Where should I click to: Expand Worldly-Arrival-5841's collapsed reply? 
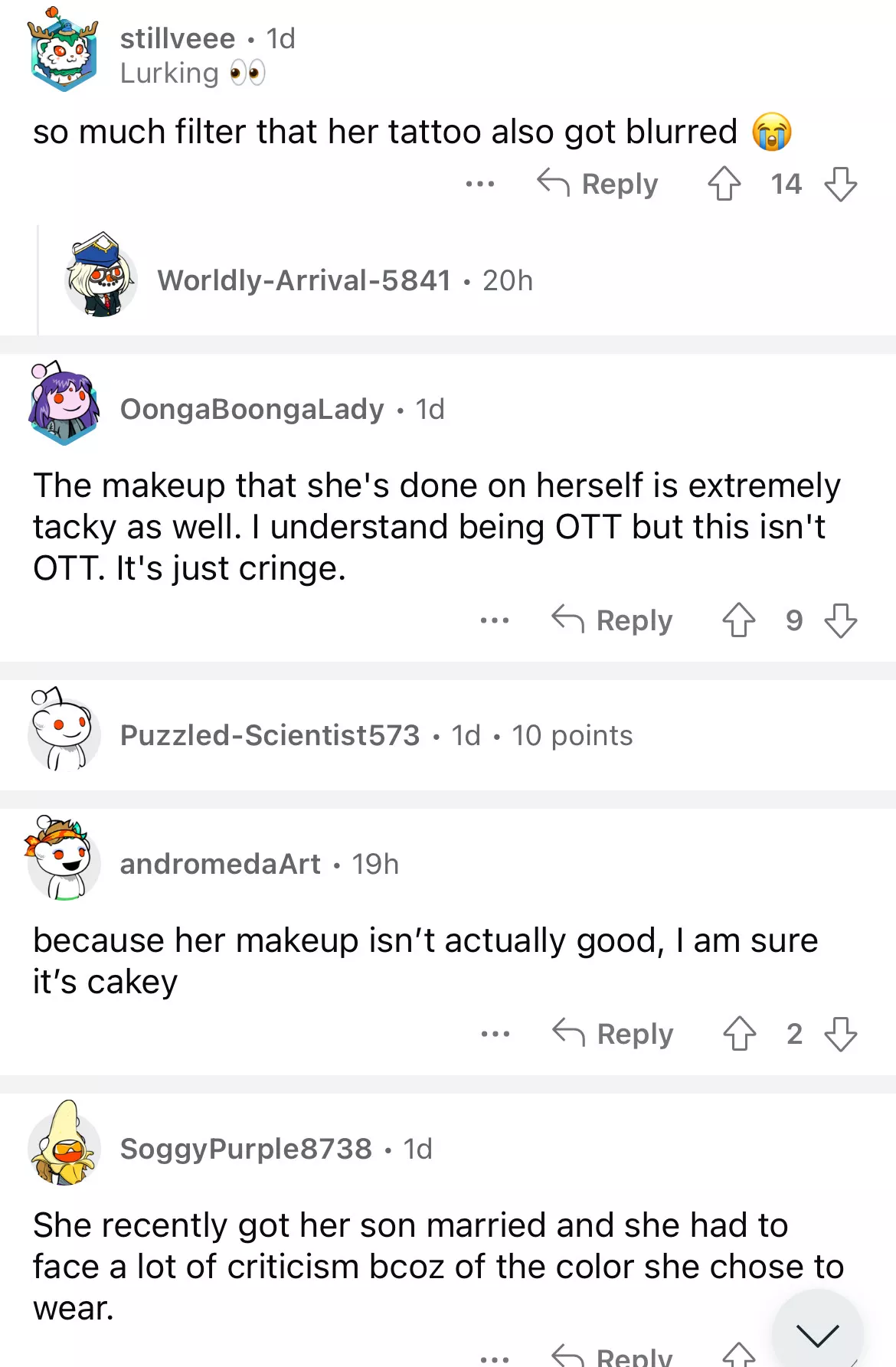coord(345,281)
